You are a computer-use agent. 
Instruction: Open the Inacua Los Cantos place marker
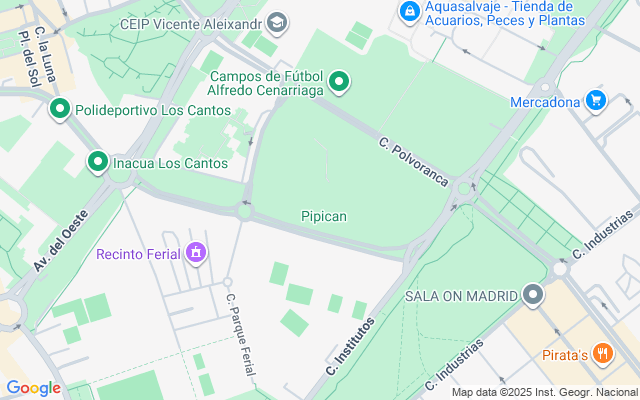pos(98,162)
